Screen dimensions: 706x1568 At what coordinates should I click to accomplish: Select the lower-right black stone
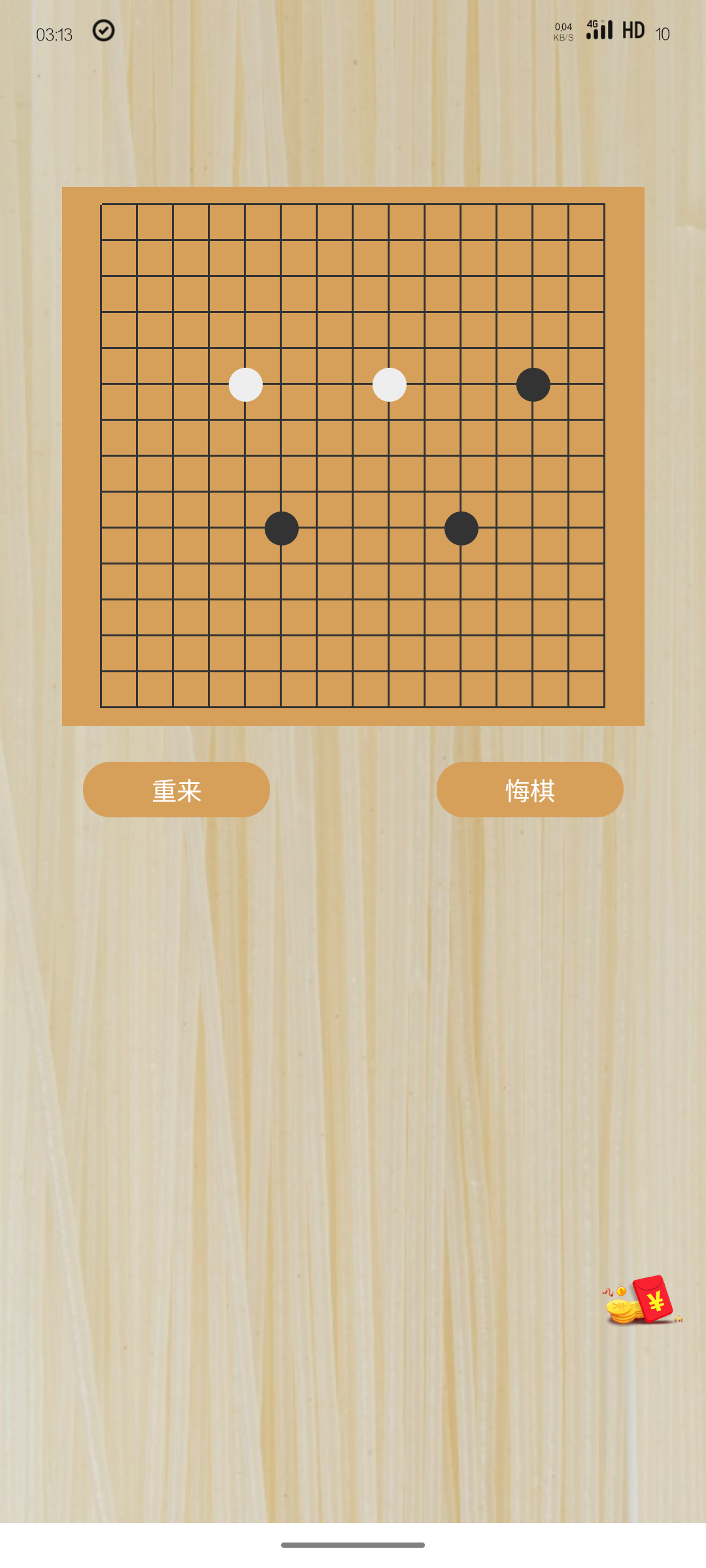coord(460,529)
